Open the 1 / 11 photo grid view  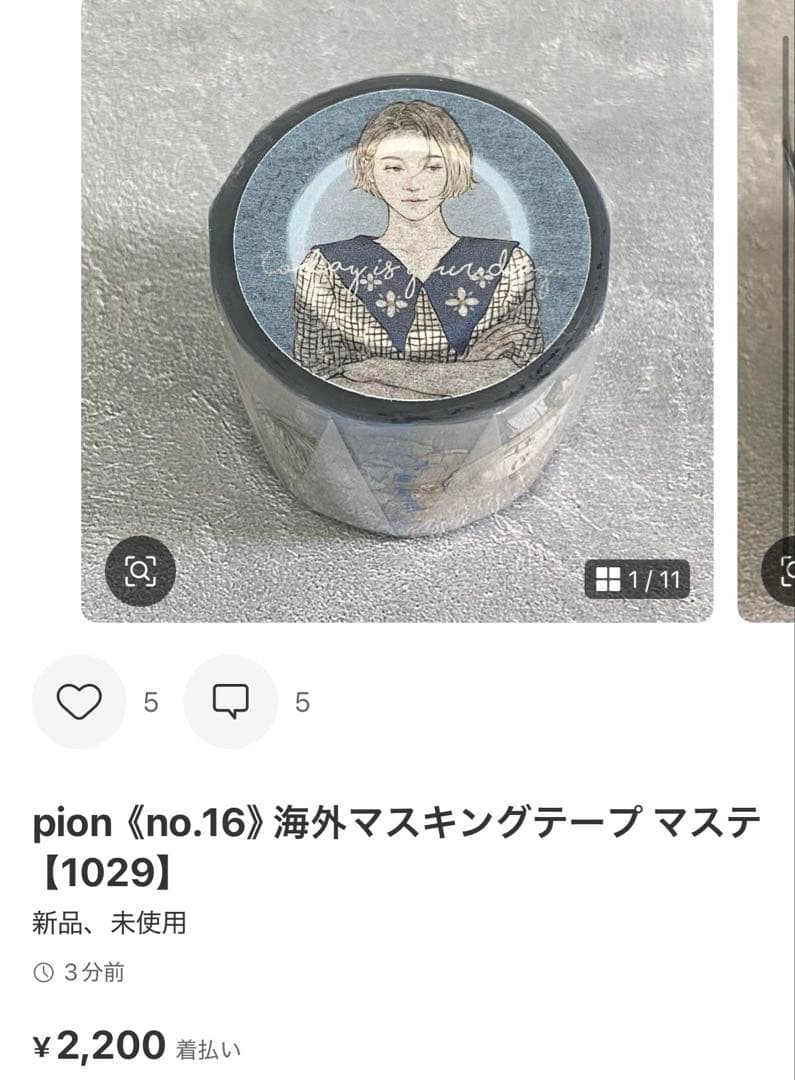tap(637, 579)
